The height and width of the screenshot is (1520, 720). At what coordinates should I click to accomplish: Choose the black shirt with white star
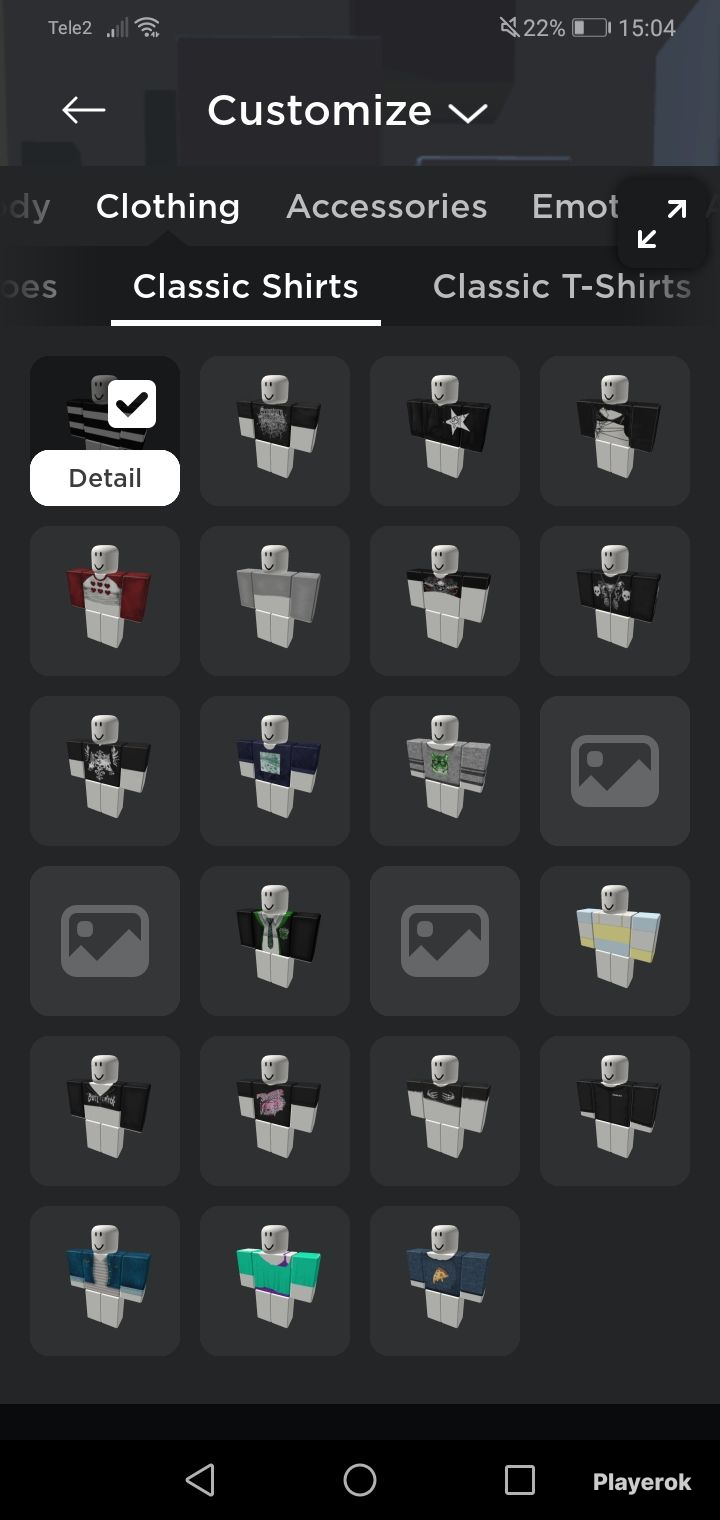coord(445,431)
